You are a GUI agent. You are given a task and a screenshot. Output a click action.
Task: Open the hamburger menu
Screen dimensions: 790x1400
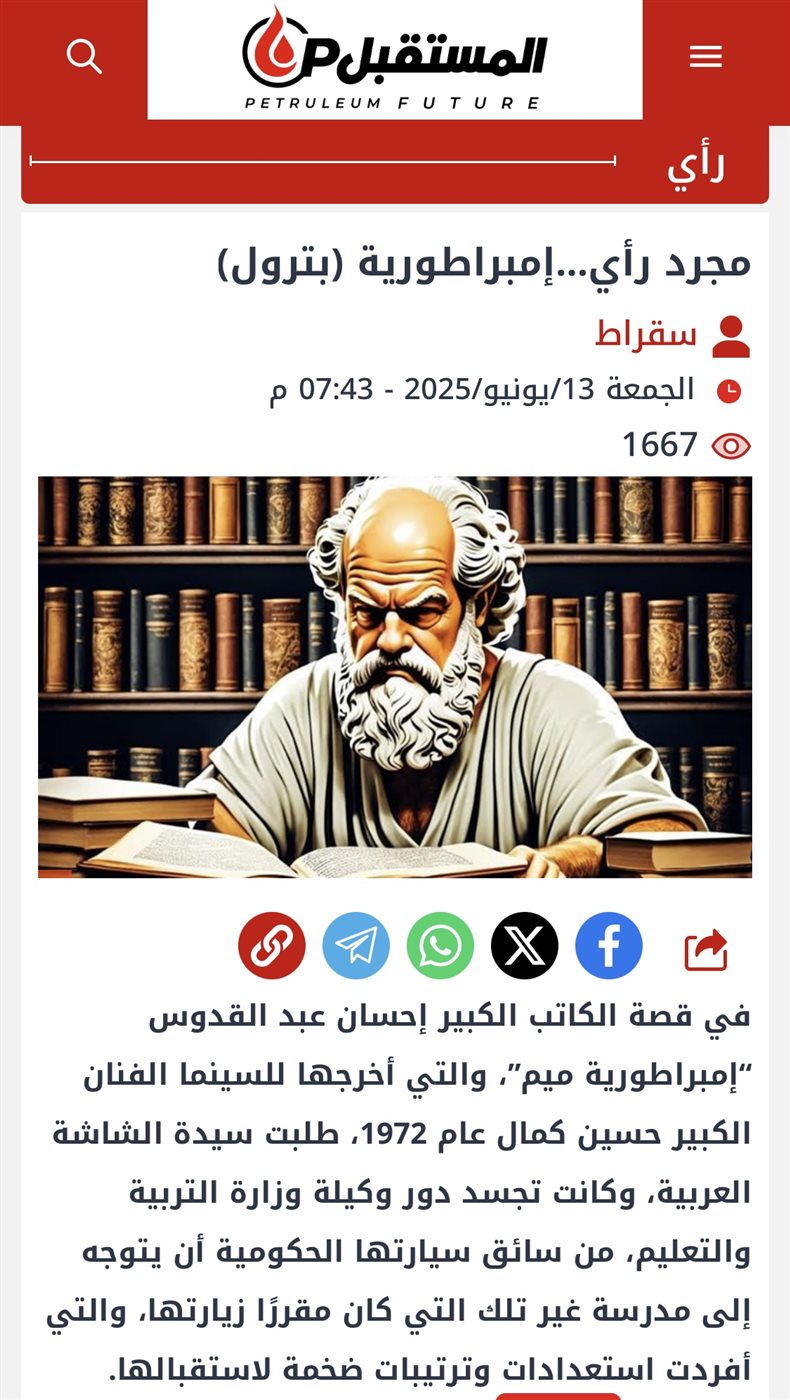click(705, 57)
